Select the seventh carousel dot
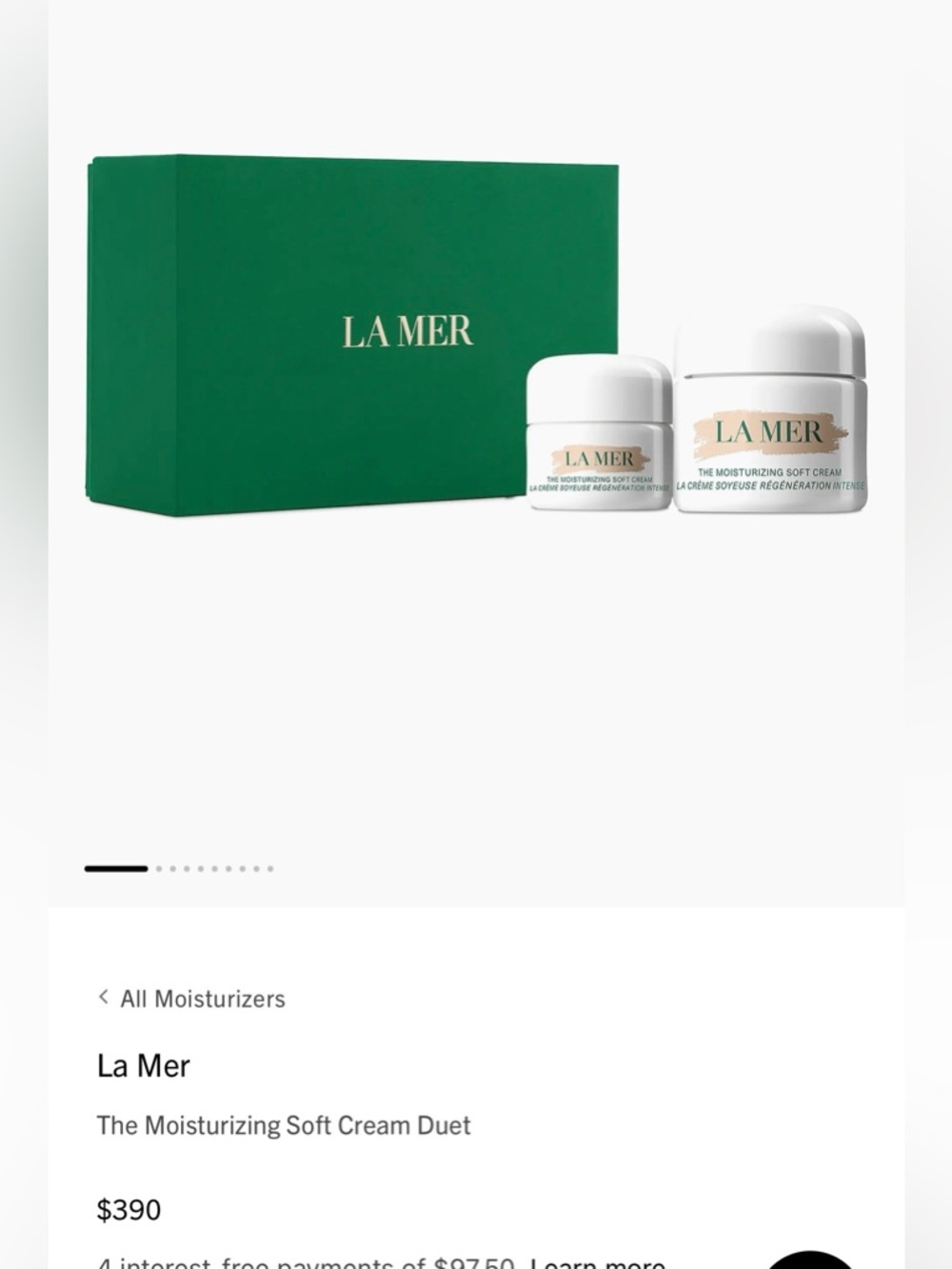Image resolution: width=952 pixels, height=1269 pixels. pyautogui.click(x=228, y=867)
